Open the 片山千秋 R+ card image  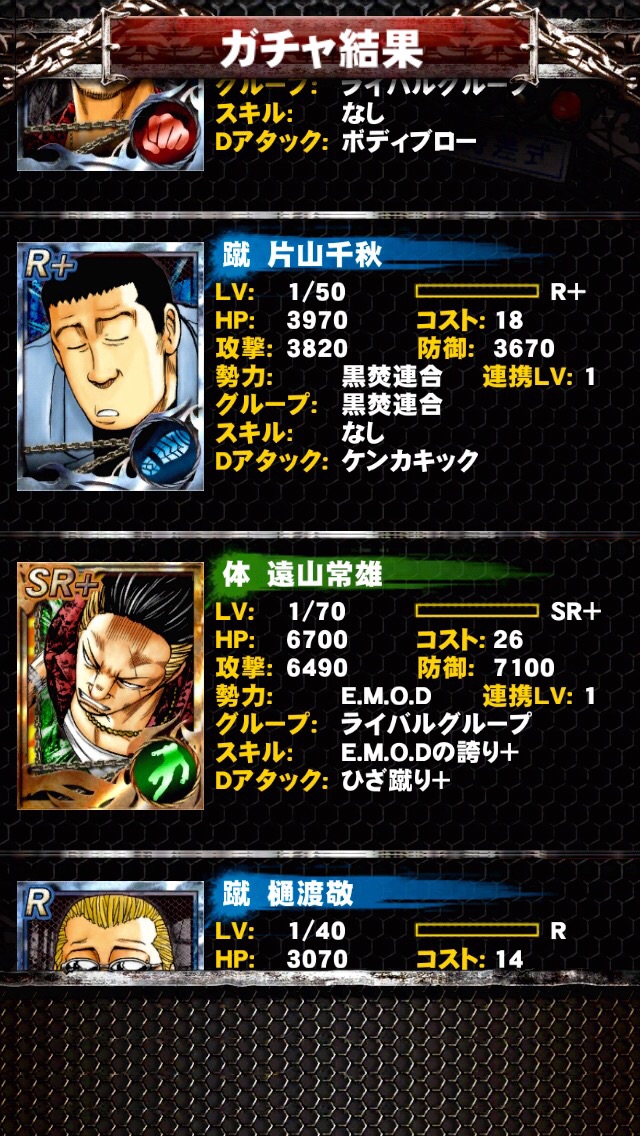pyautogui.click(x=110, y=366)
